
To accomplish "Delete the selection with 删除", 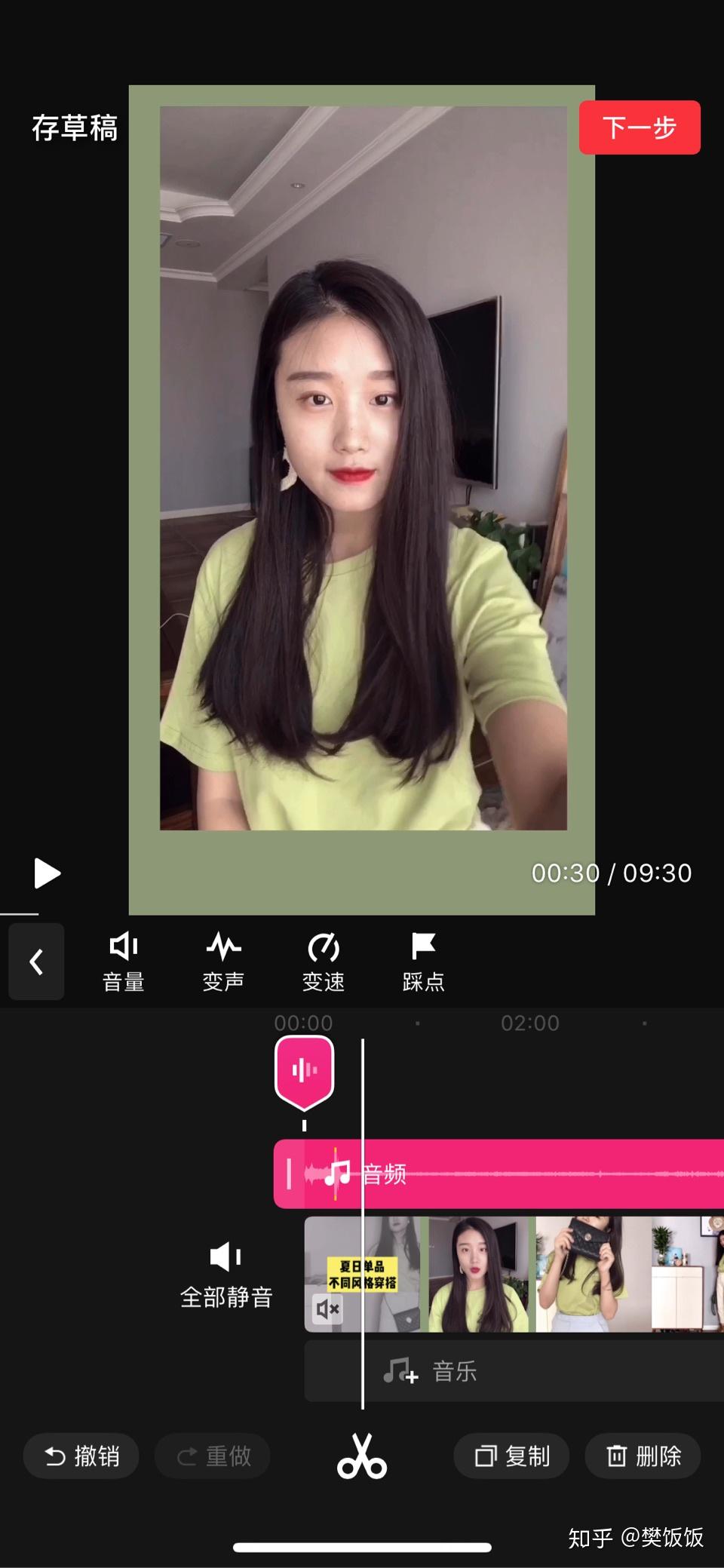I will 643,1456.
